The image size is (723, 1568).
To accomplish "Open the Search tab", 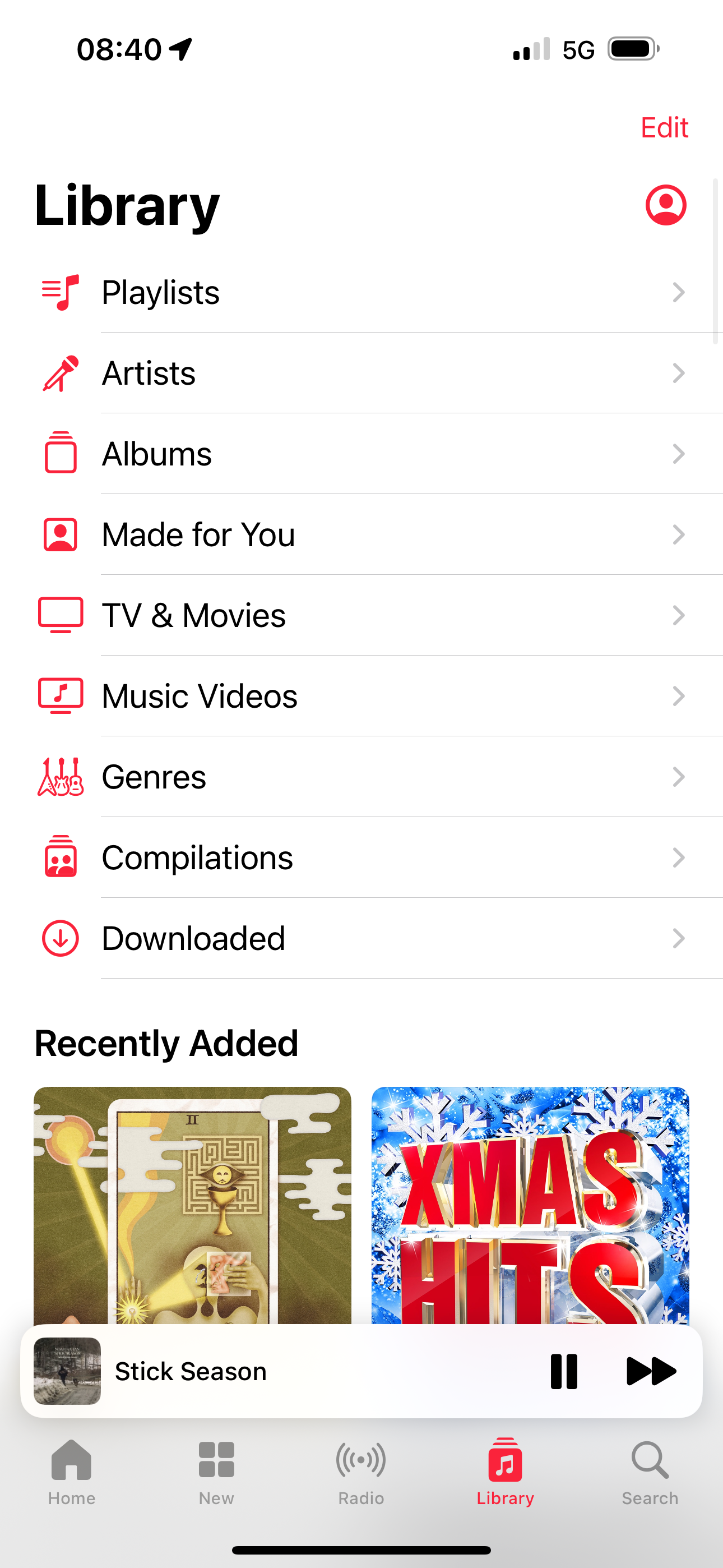I will coord(650,1470).
